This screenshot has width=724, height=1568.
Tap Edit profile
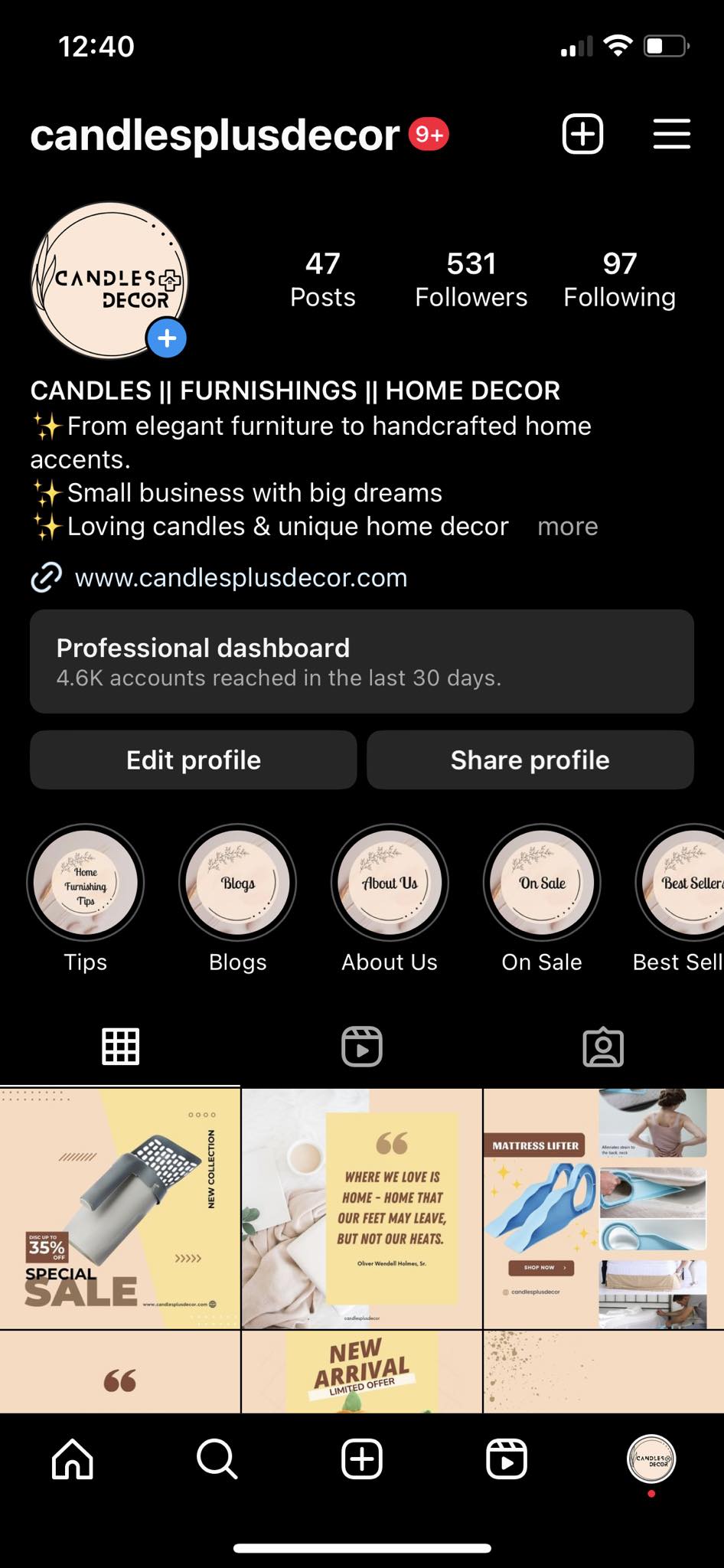tap(193, 760)
